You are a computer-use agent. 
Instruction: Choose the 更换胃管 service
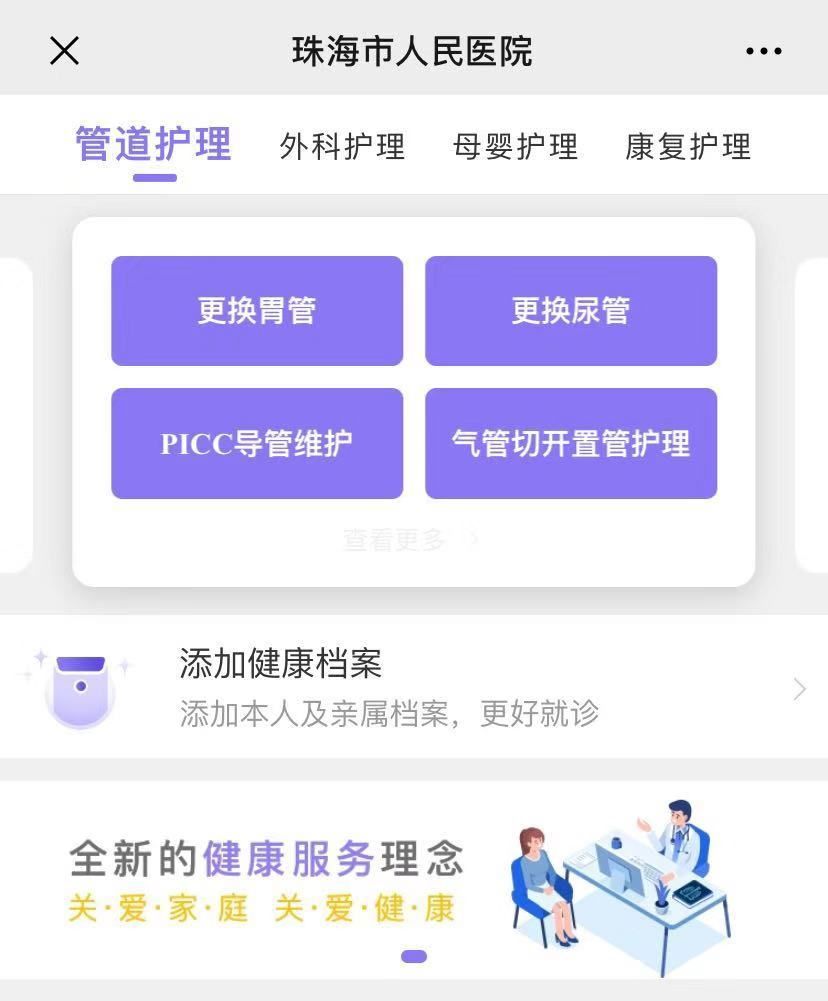(257, 311)
